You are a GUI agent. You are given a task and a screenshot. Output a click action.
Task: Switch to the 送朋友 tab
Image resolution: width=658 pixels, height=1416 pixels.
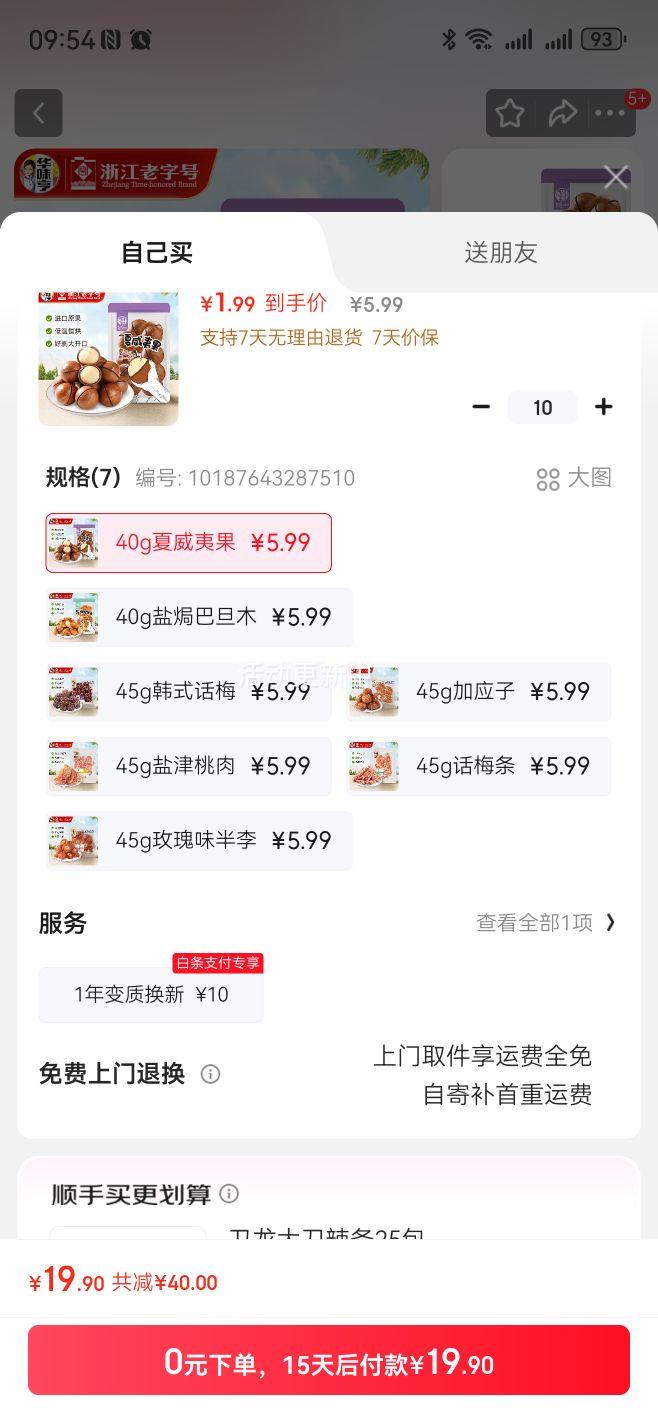click(x=500, y=253)
